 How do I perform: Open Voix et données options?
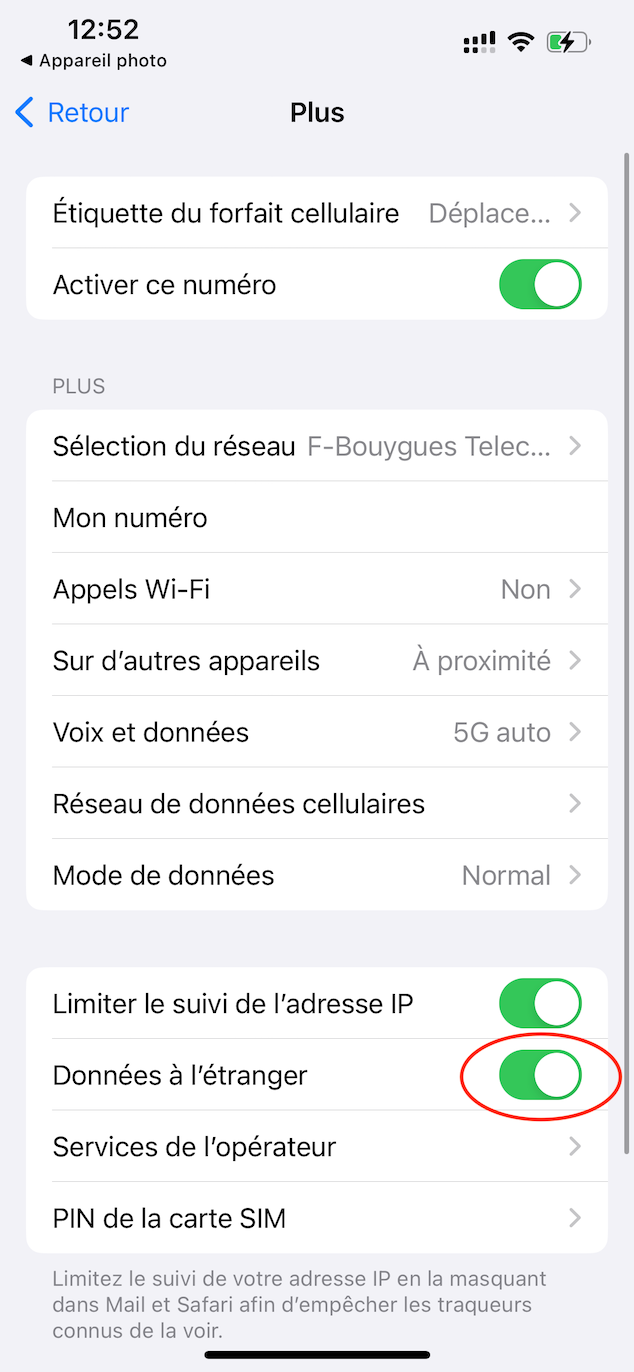pyautogui.click(x=316, y=732)
